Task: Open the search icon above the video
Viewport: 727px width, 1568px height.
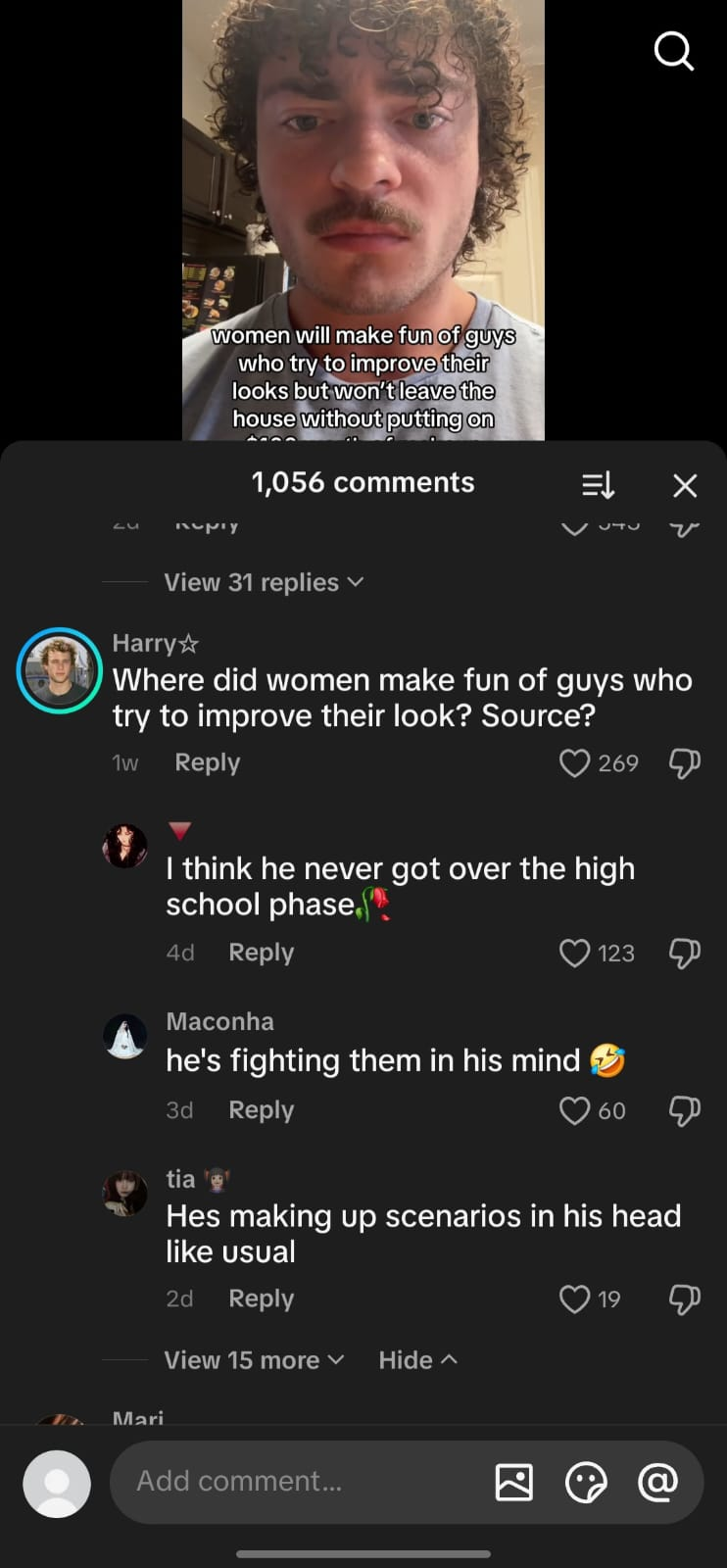Action: pyautogui.click(x=673, y=51)
